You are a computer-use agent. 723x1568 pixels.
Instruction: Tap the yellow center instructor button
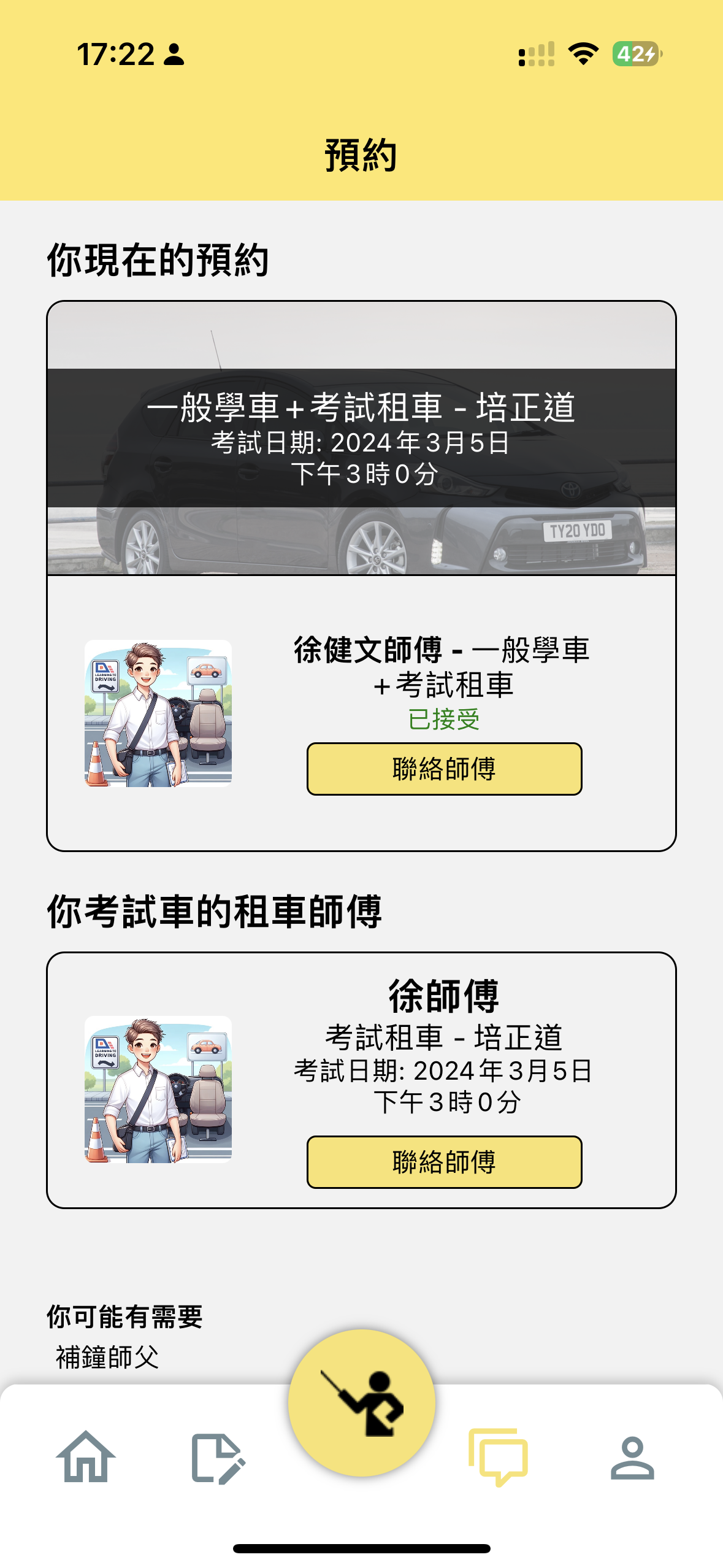(x=362, y=1402)
